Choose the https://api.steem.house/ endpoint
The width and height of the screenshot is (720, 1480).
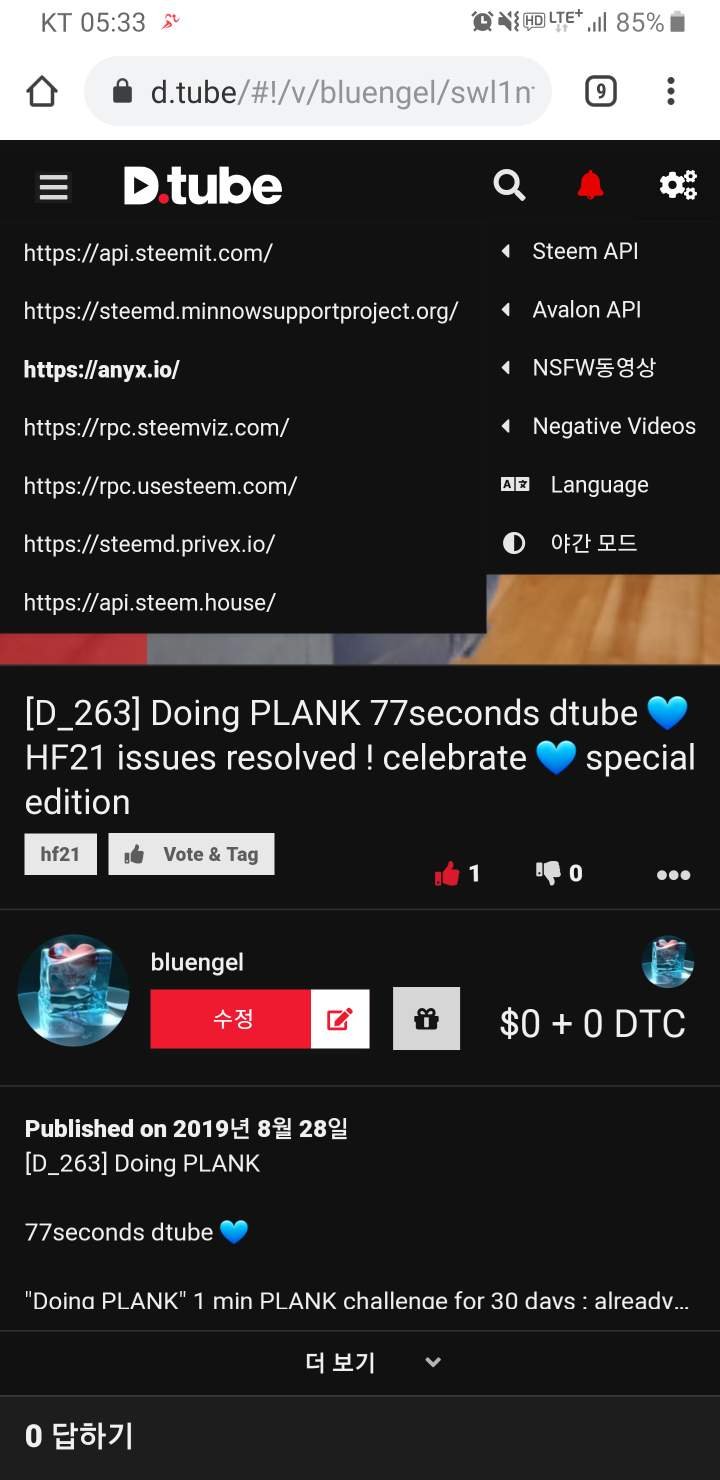[149, 602]
